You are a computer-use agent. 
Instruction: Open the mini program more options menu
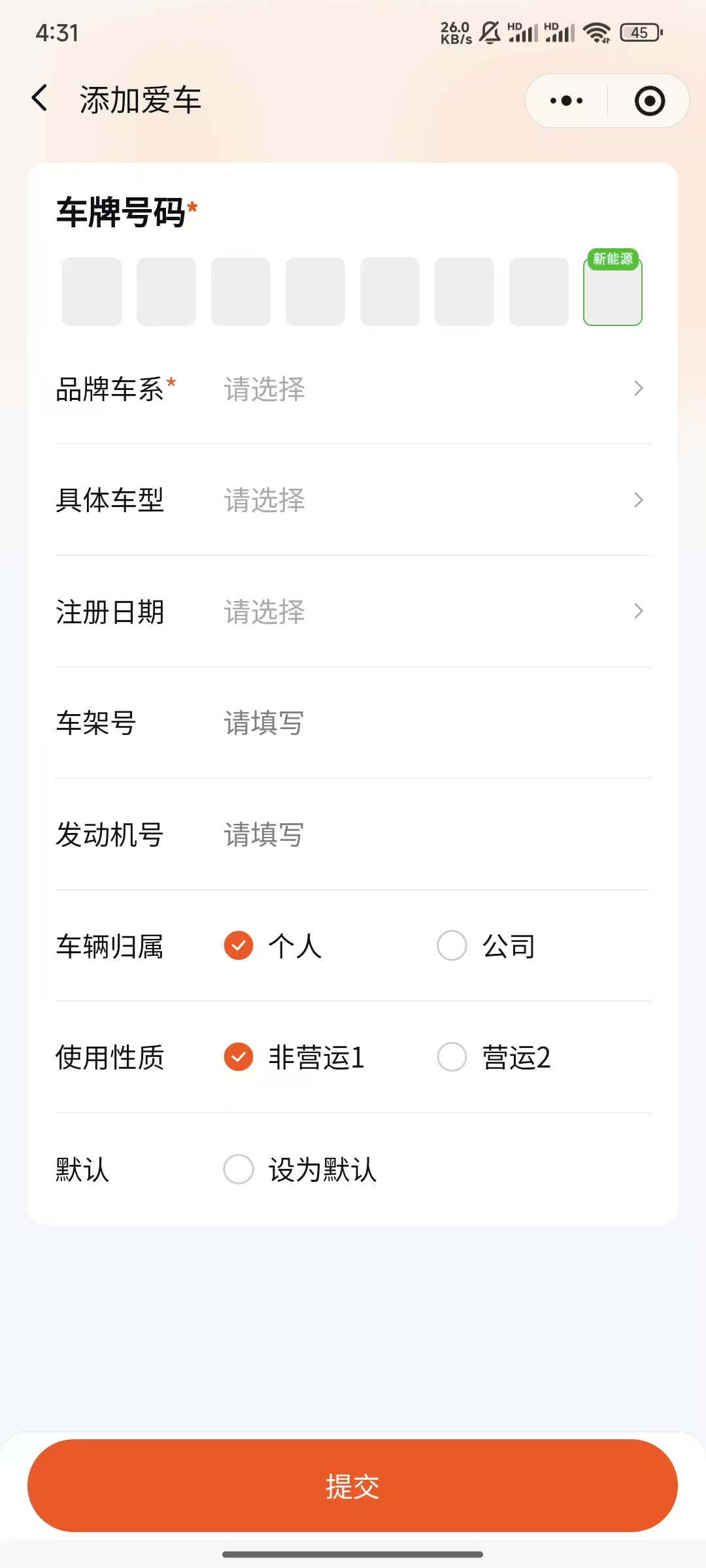[x=566, y=101]
